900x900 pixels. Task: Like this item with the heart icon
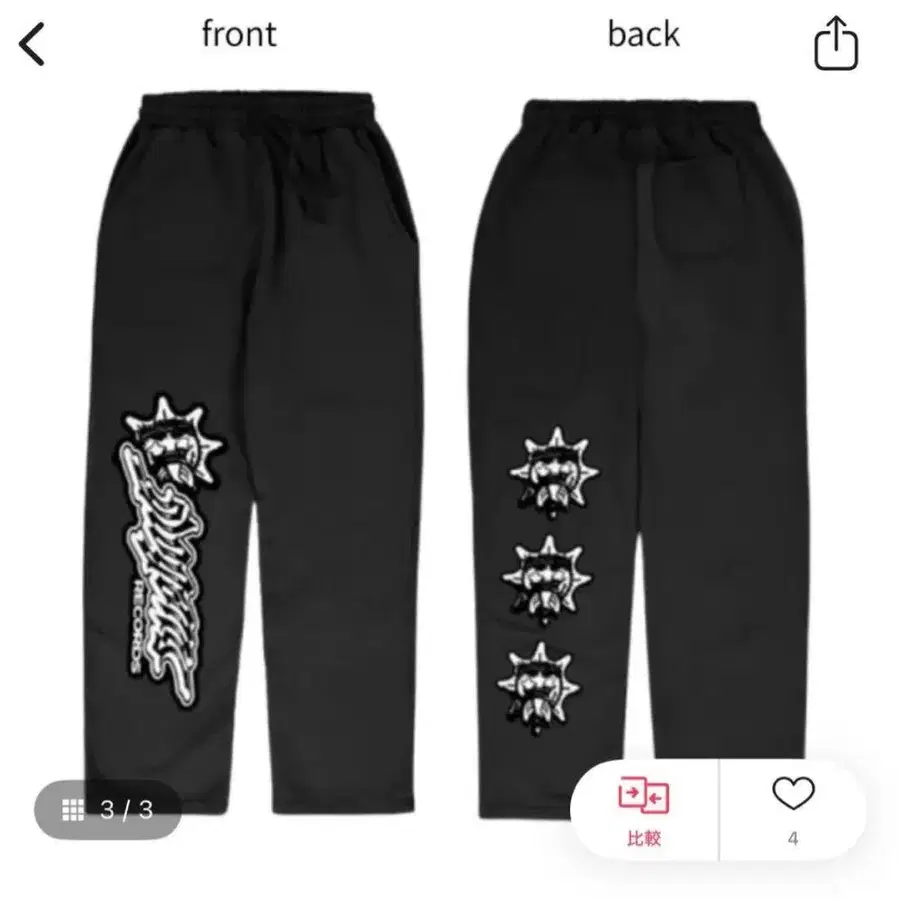click(793, 798)
